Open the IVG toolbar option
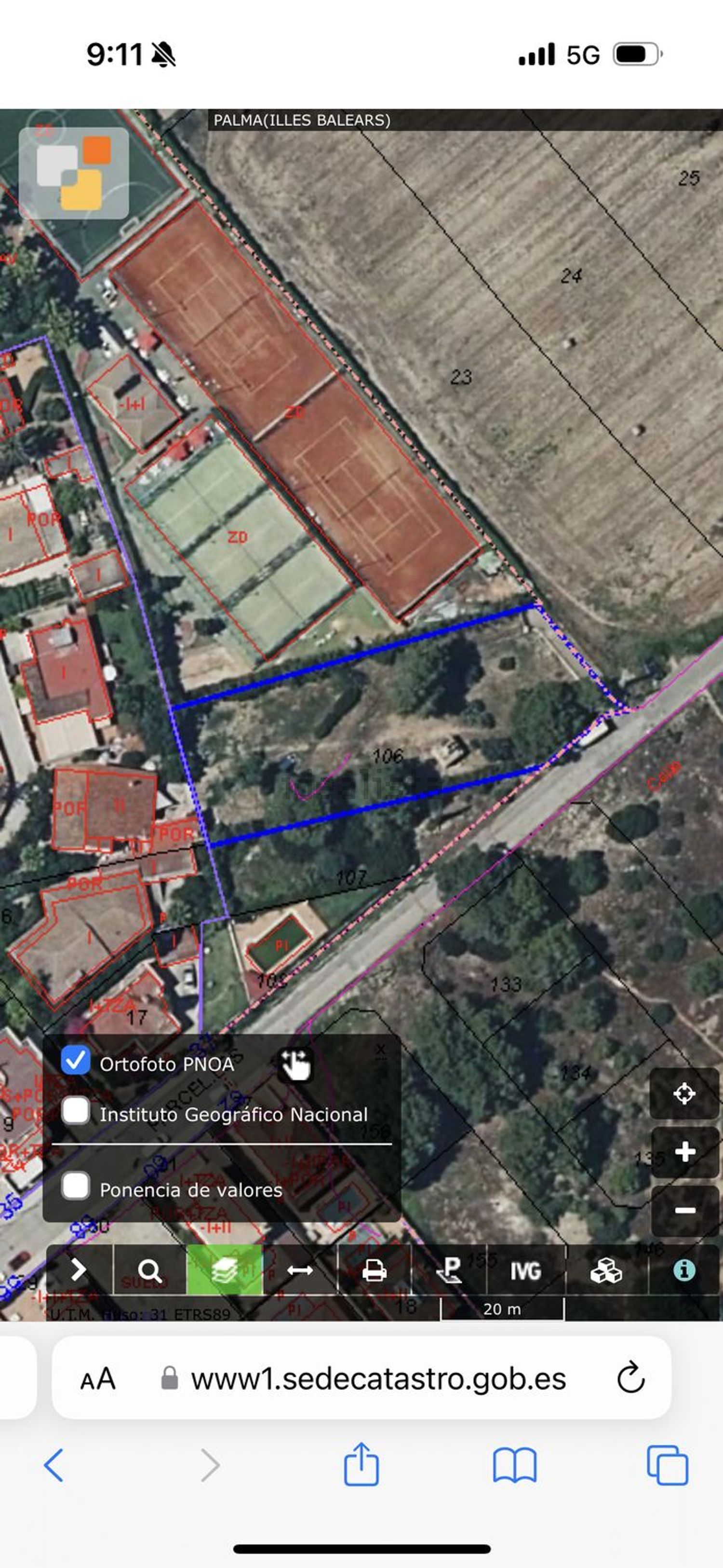The height and width of the screenshot is (1568, 723). click(x=525, y=1270)
